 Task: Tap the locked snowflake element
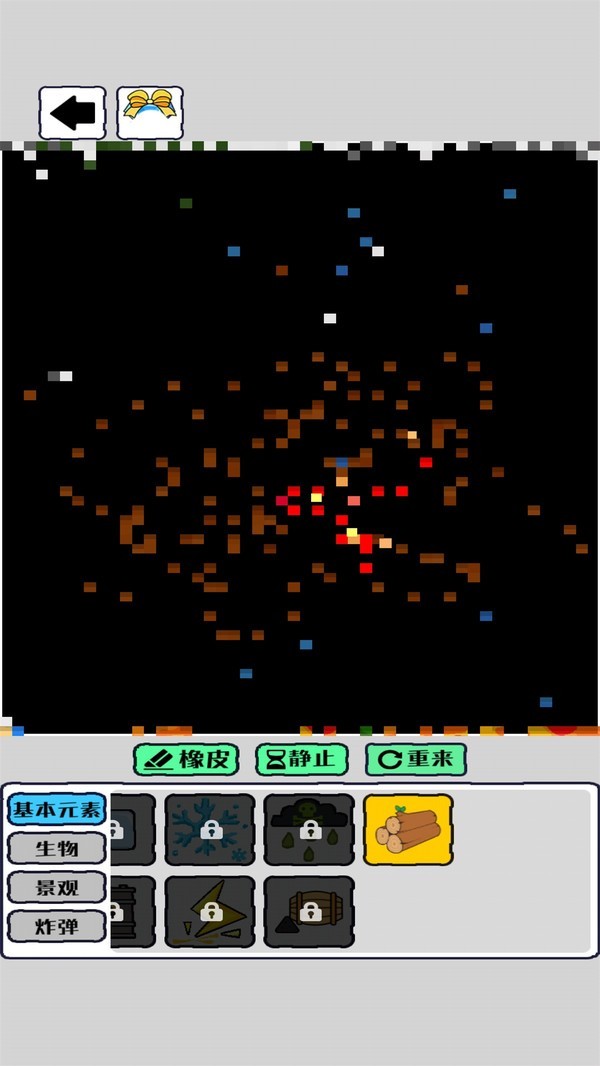coord(210,829)
